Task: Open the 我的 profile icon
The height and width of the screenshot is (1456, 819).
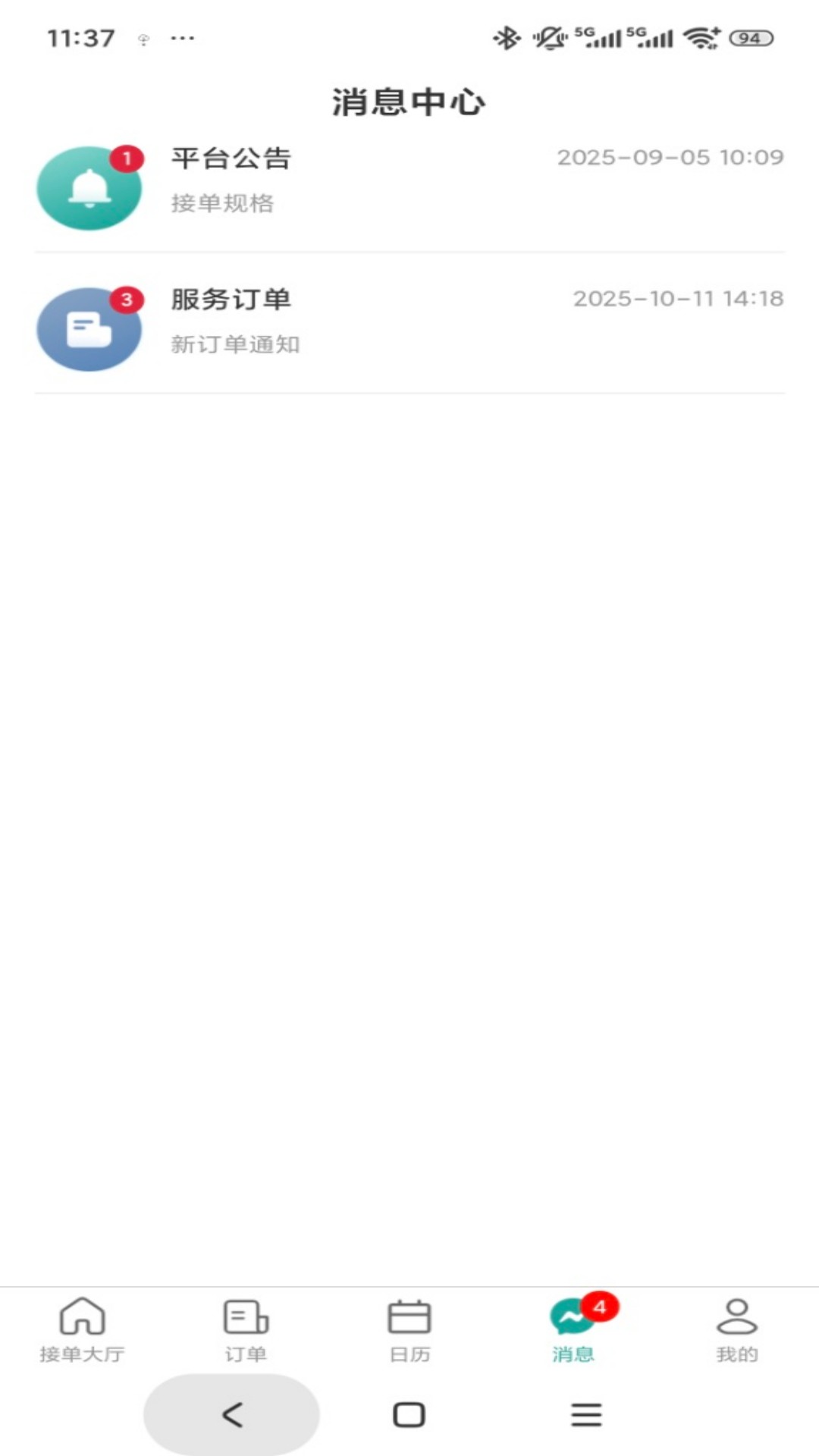Action: click(x=736, y=1317)
